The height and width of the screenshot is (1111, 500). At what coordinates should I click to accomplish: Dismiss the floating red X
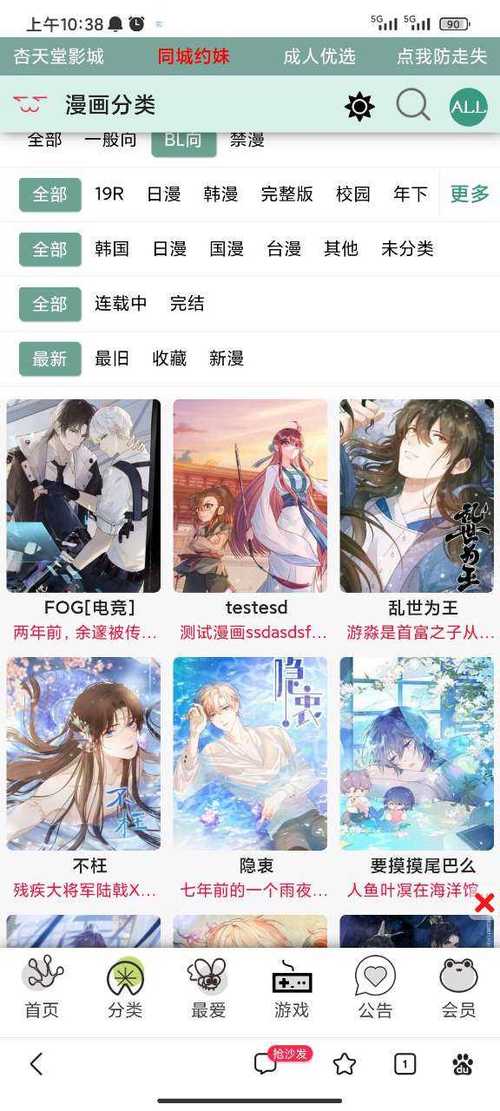484,903
